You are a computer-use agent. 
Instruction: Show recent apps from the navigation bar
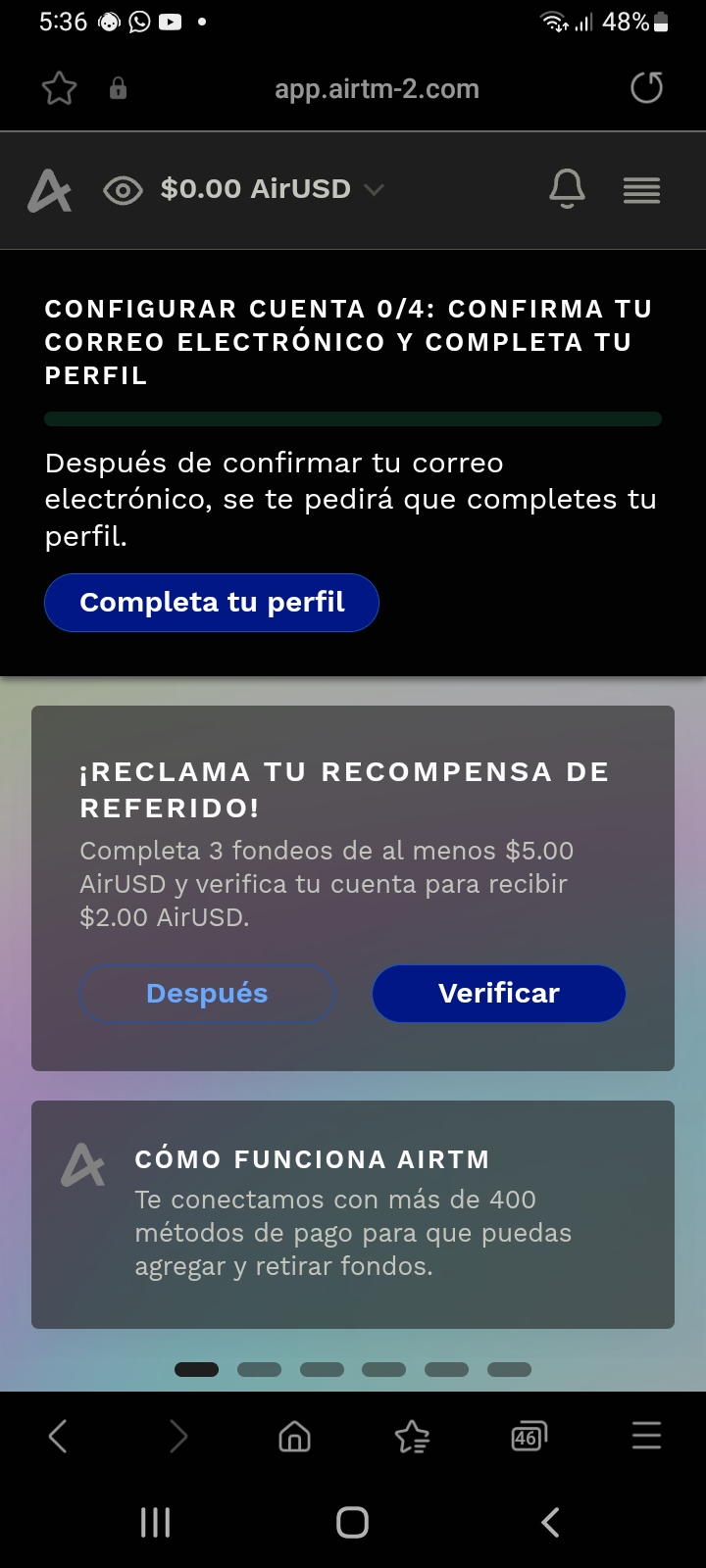tap(156, 1522)
